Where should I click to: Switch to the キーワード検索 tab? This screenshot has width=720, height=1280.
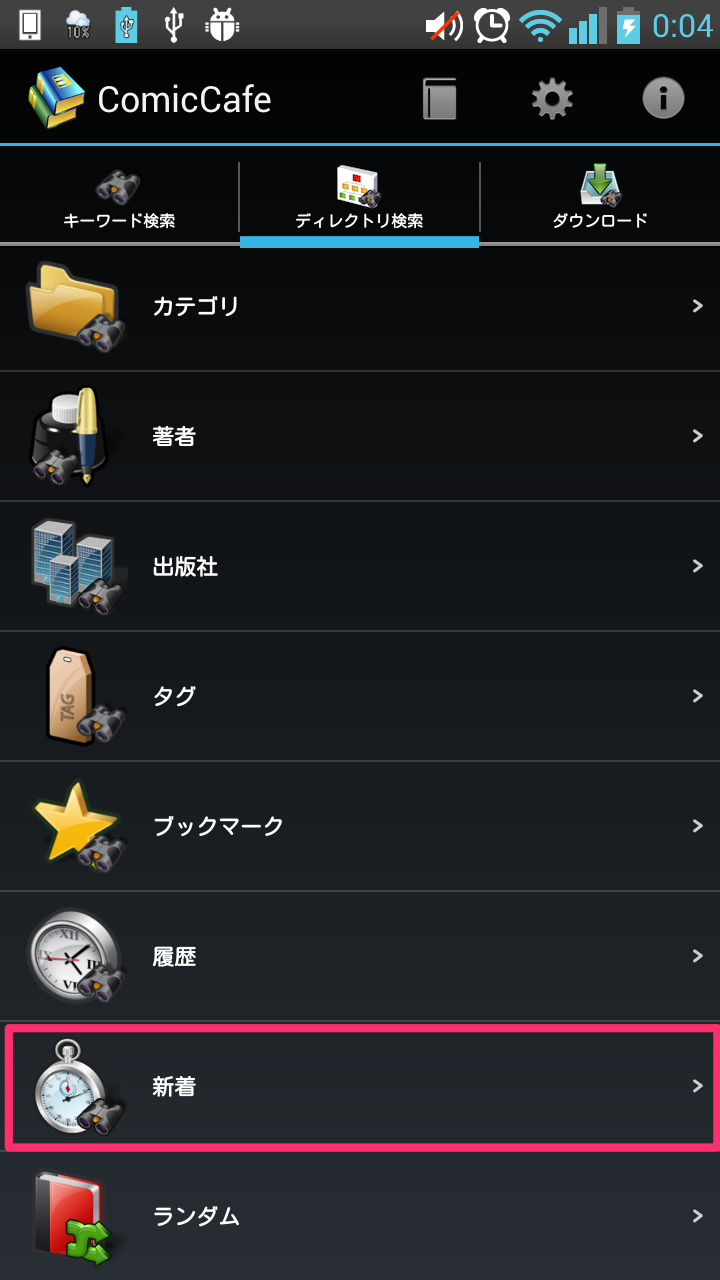[x=119, y=200]
